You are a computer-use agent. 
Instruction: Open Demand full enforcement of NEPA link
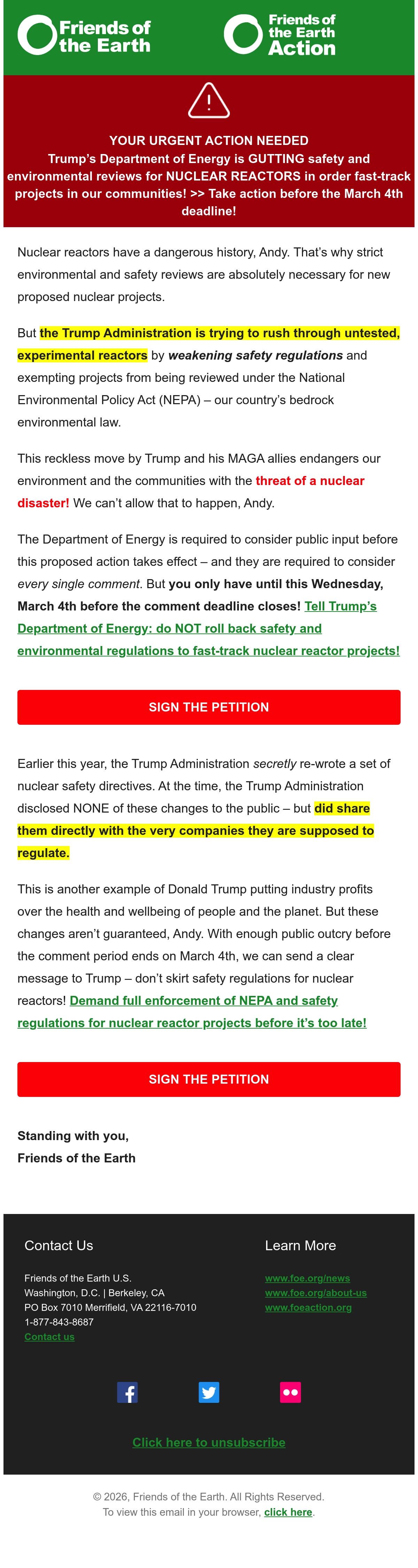192,1011
